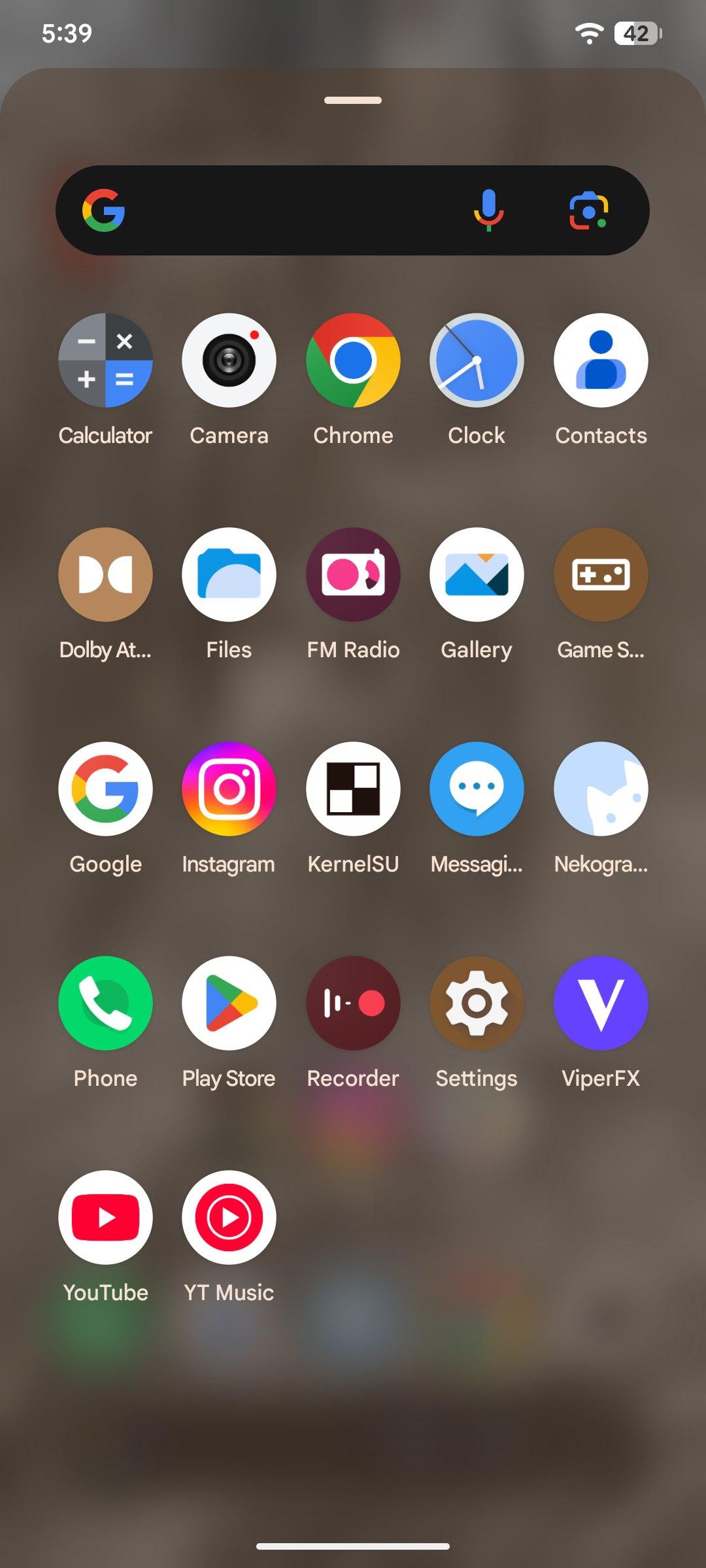Open Settings

coord(477,1004)
